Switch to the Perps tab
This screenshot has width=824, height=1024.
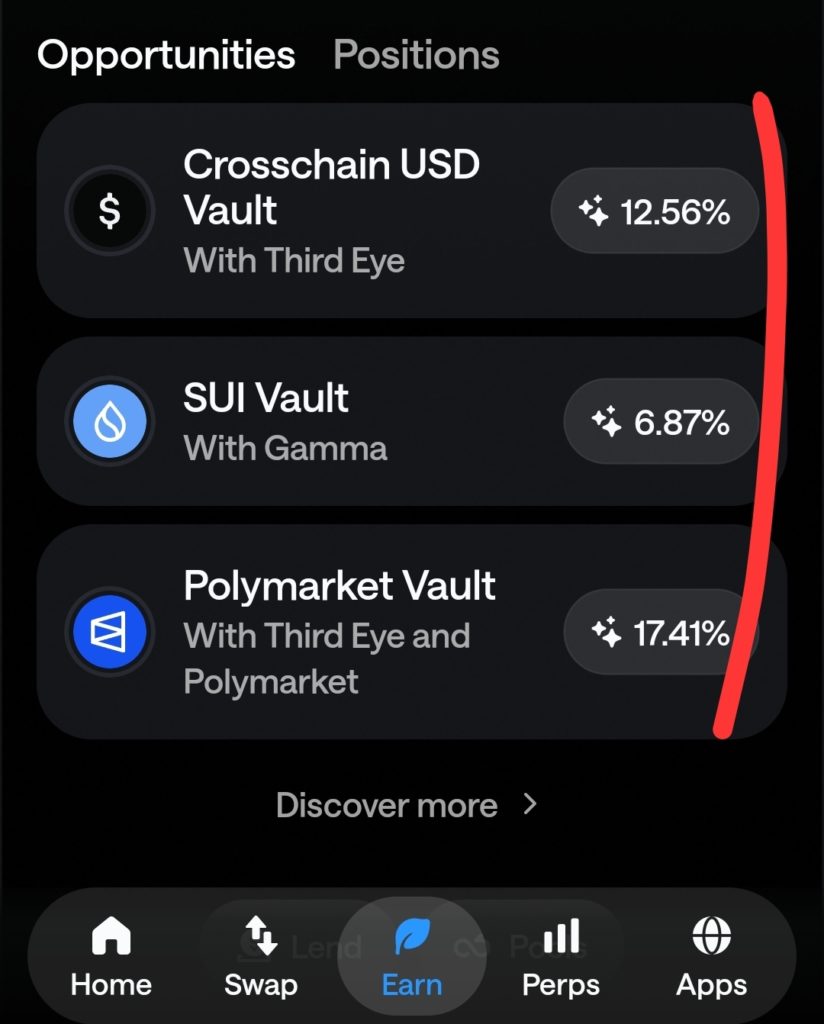coord(561,960)
